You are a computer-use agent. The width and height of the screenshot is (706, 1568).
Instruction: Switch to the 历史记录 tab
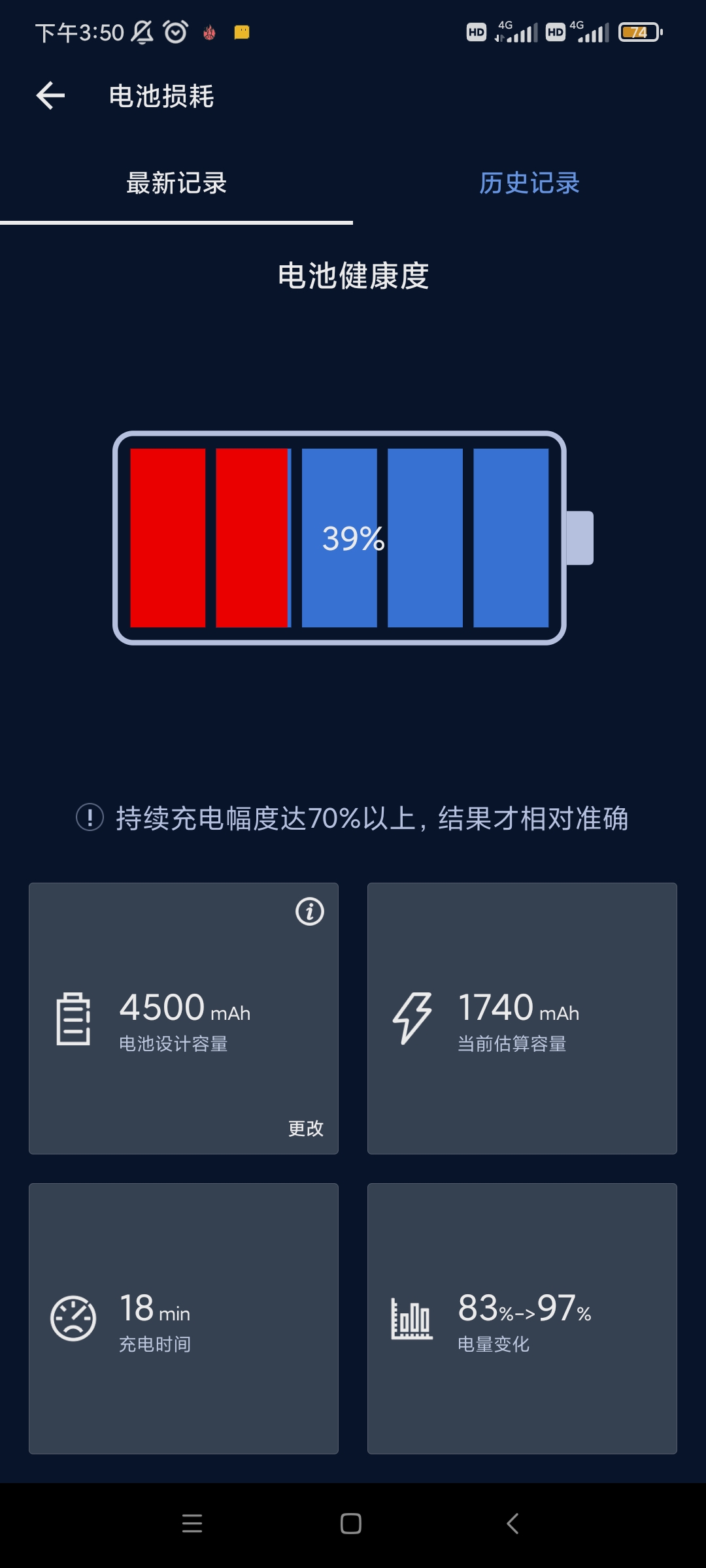coord(529,183)
